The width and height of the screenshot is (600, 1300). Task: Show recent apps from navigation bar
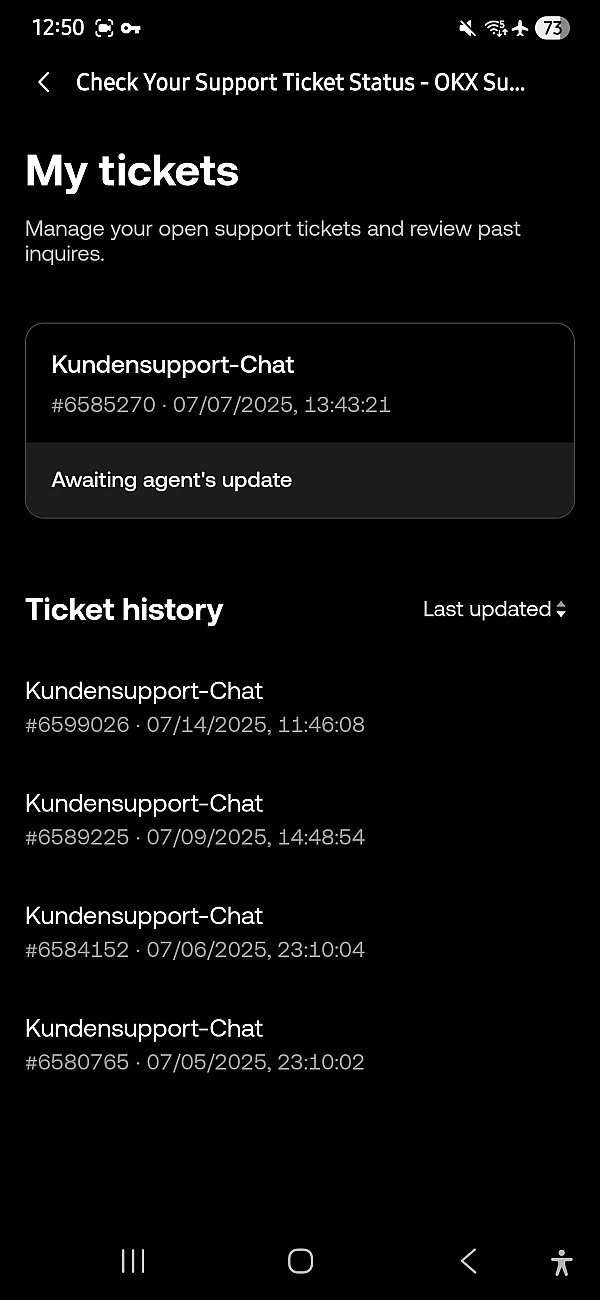[133, 1261]
